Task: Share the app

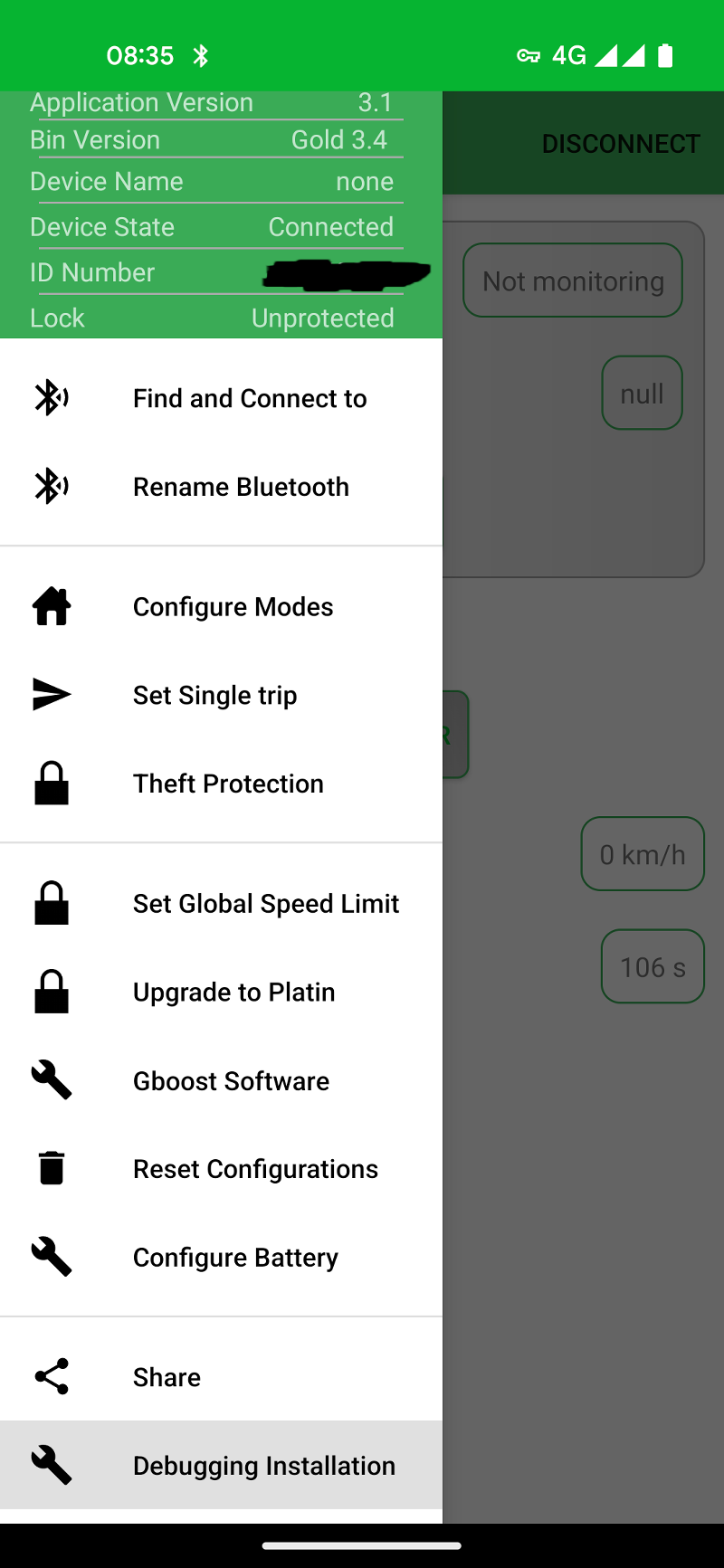Action: point(221,1377)
